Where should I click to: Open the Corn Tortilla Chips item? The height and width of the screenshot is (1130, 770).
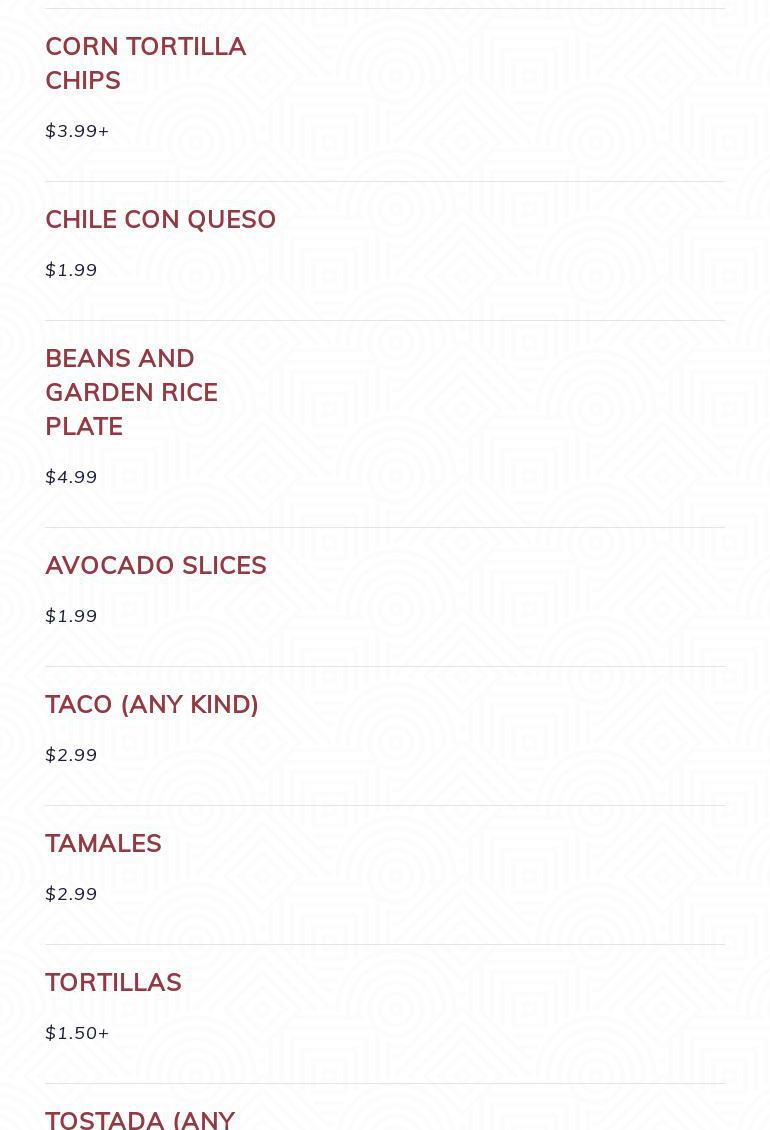[x=146, y=63]
